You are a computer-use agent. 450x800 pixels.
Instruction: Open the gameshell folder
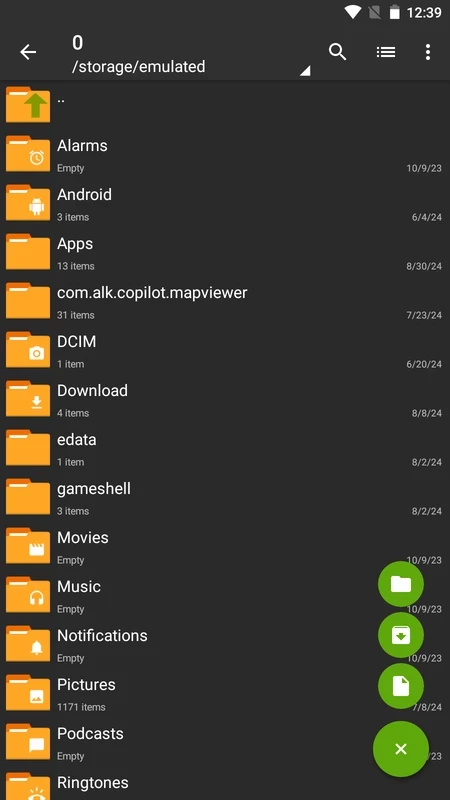click(225, 497)
